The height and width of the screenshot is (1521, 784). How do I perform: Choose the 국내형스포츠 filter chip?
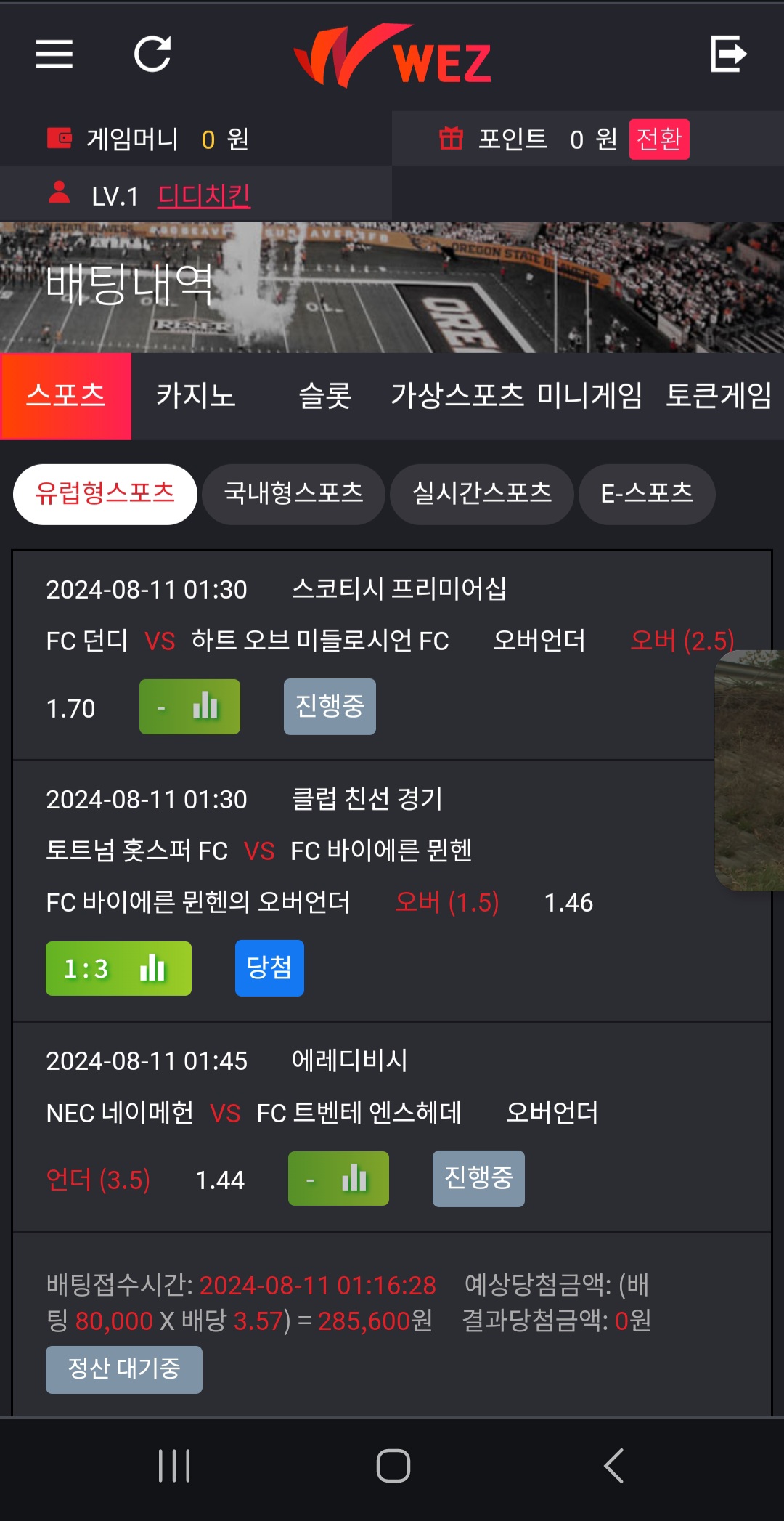[x=293, y=494]
